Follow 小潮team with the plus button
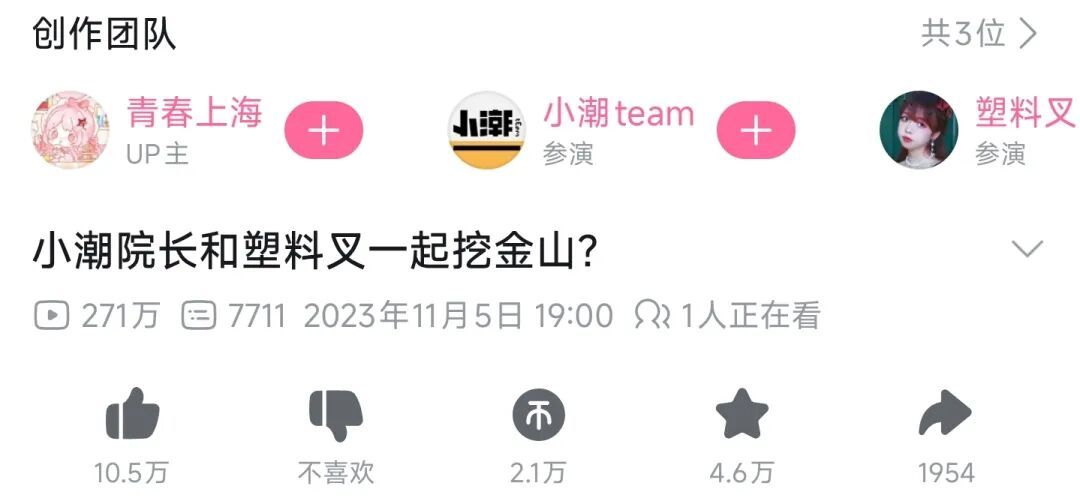The image size is (1080, 504). click(x=756, y=131)
